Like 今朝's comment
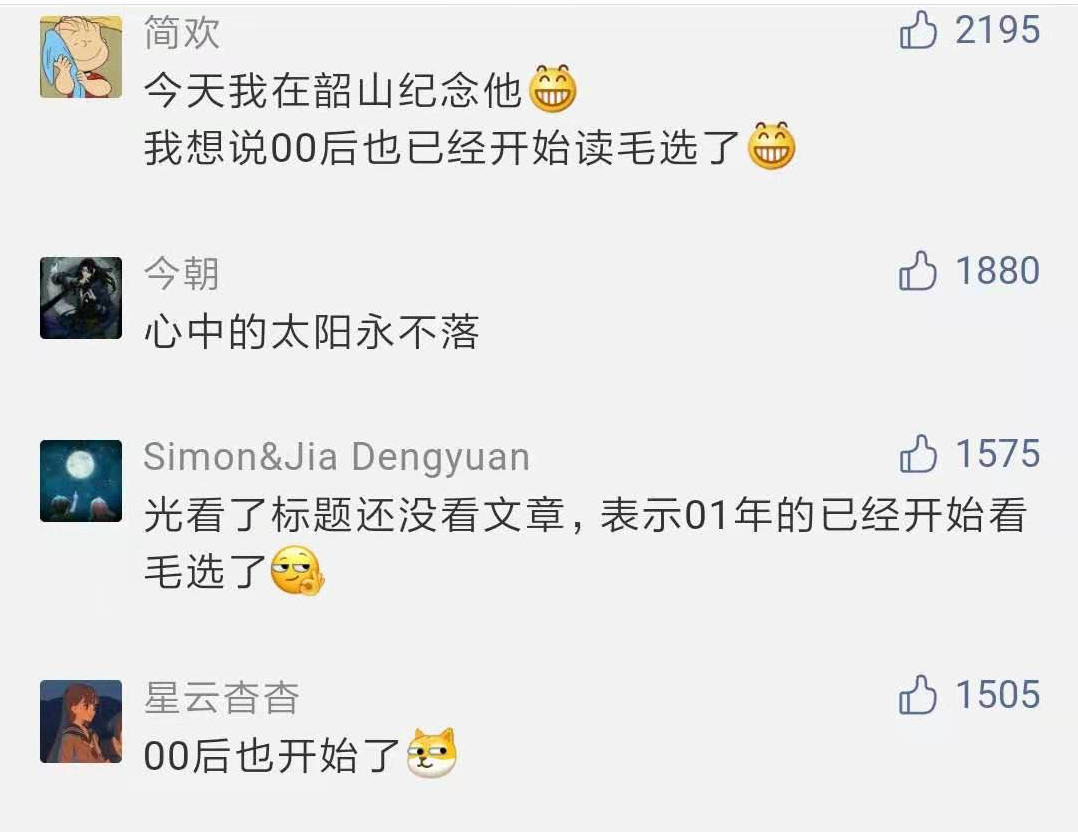This screenshot has width=1078, height=832. point(918,271)
